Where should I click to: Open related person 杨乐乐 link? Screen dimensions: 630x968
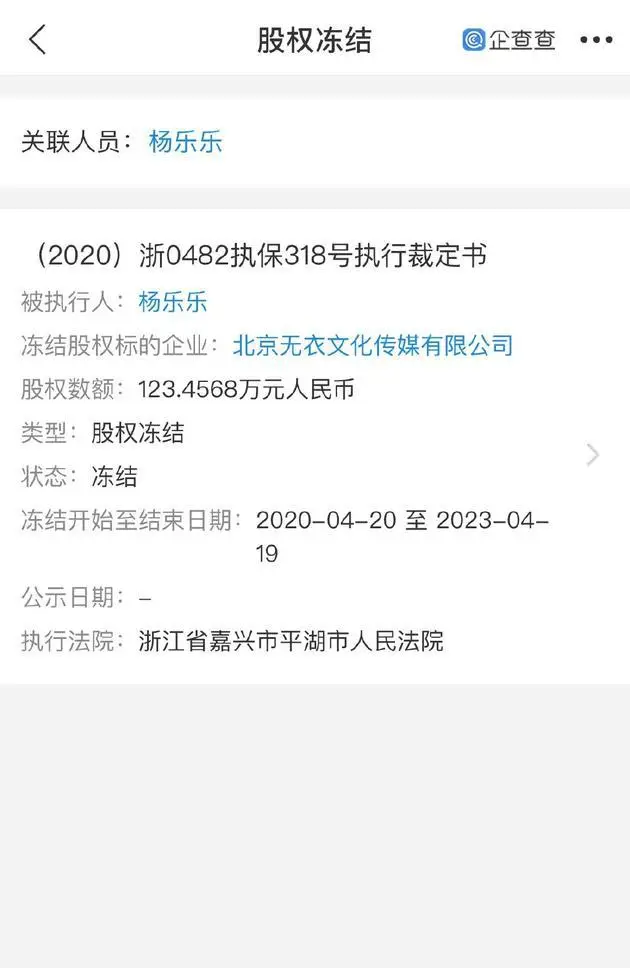click(x=185, y=142)
